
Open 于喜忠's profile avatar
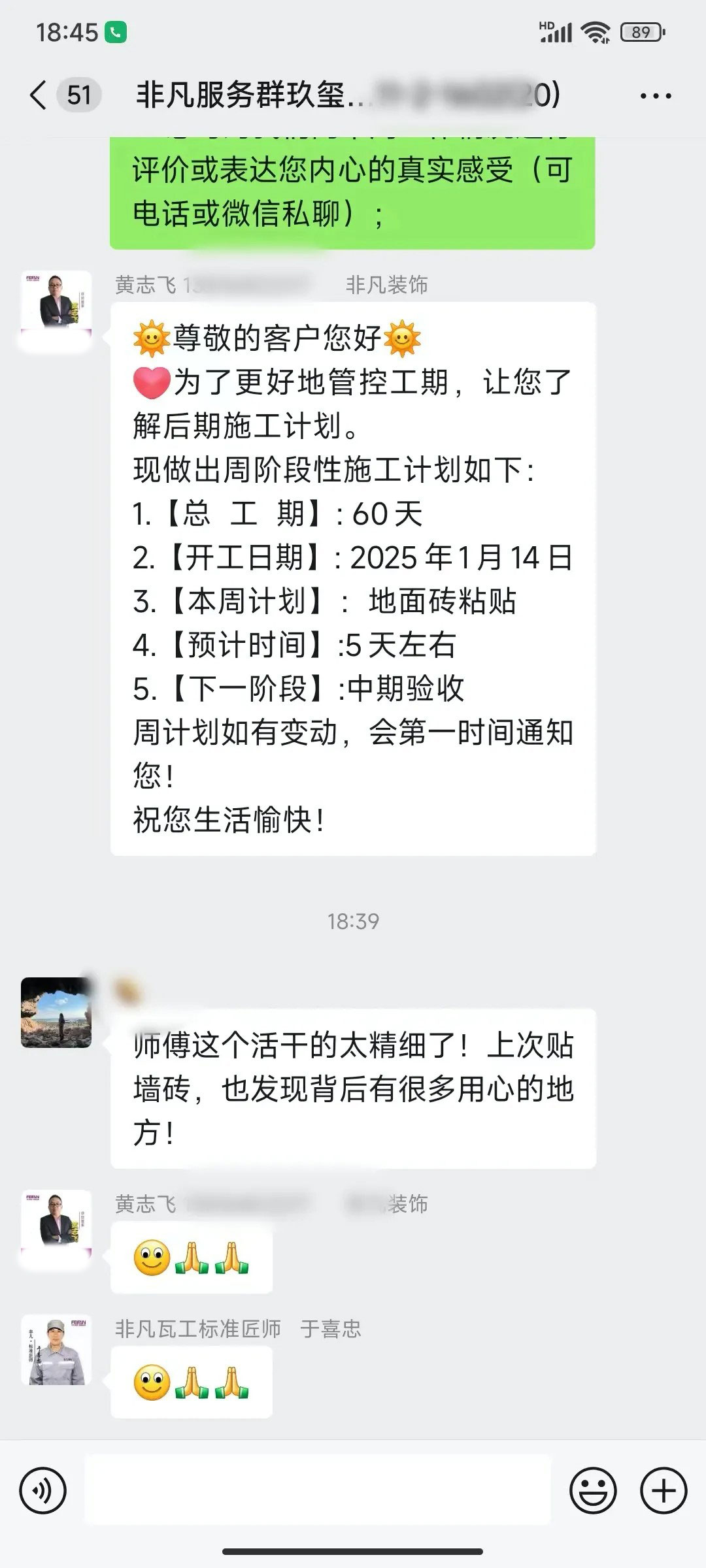[x=56, y=1350]
